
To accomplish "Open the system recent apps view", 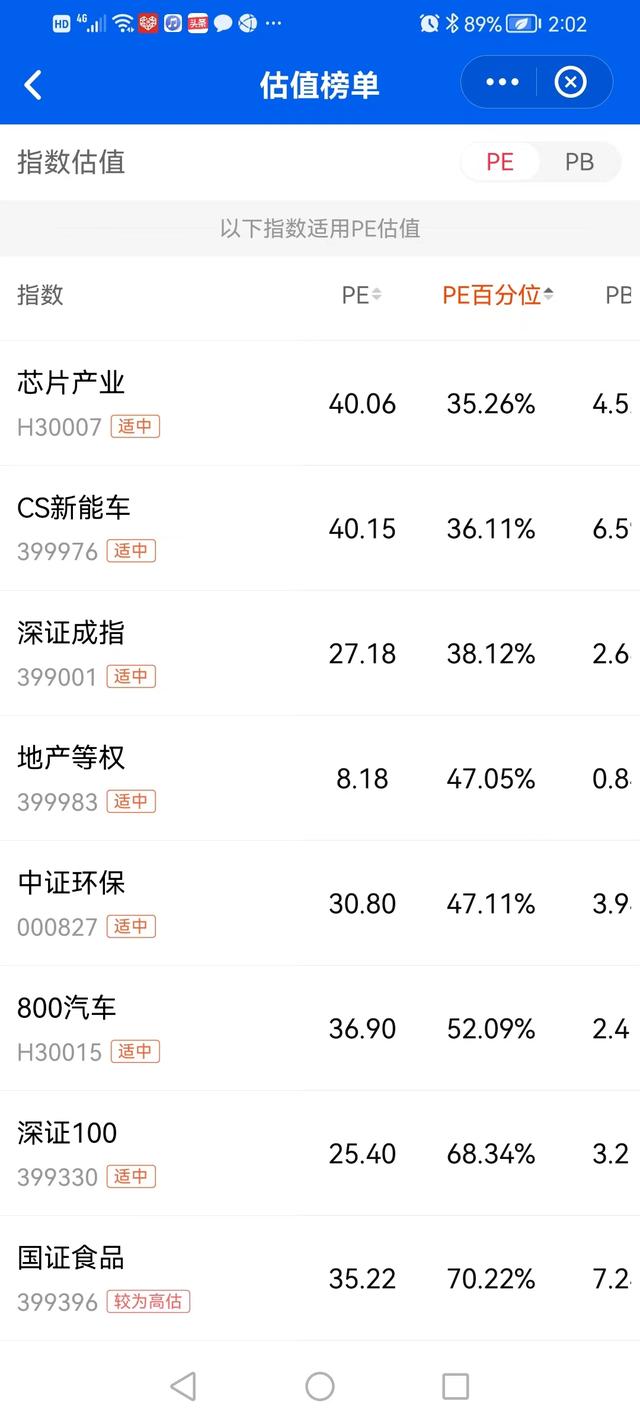I will pos(456,1386).
